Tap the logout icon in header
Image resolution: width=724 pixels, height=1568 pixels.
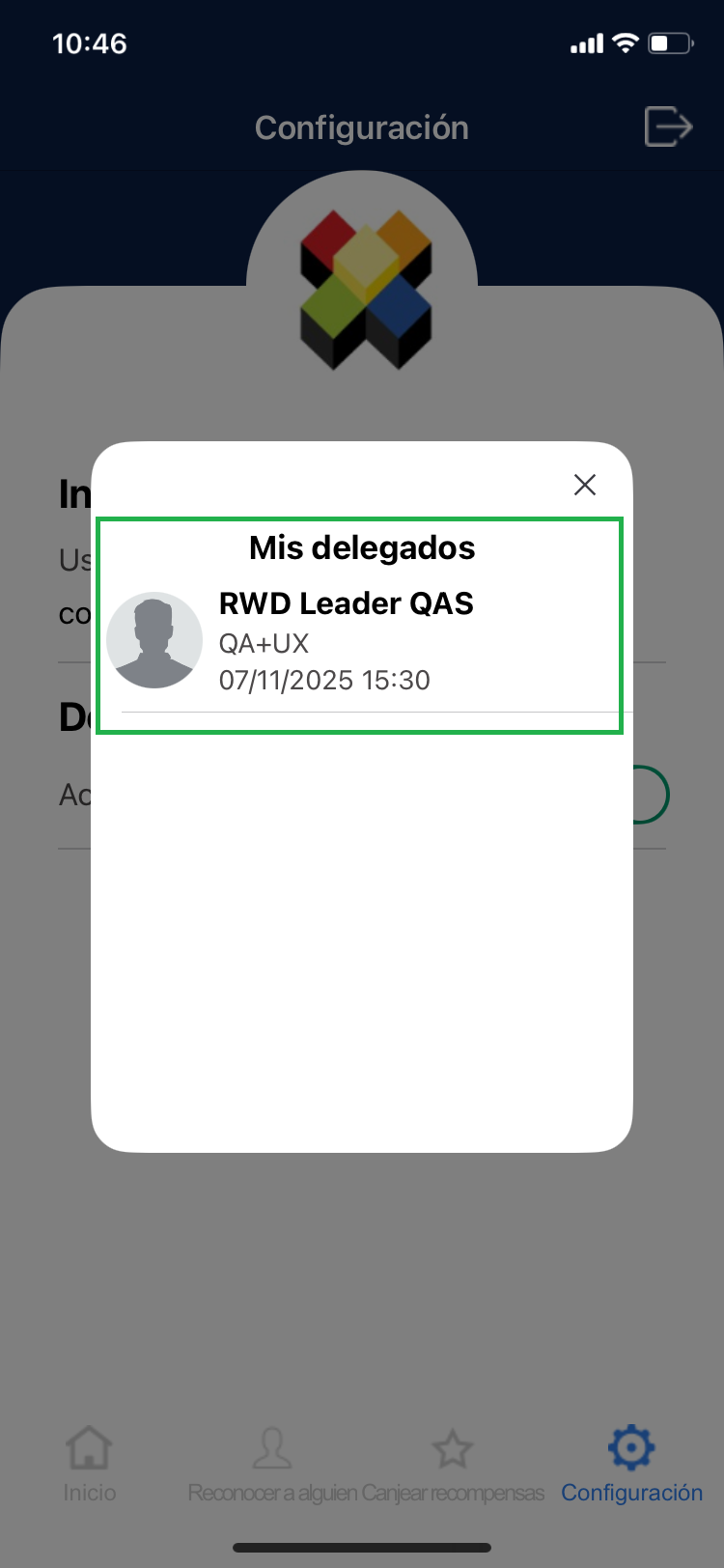click(668, 126)
